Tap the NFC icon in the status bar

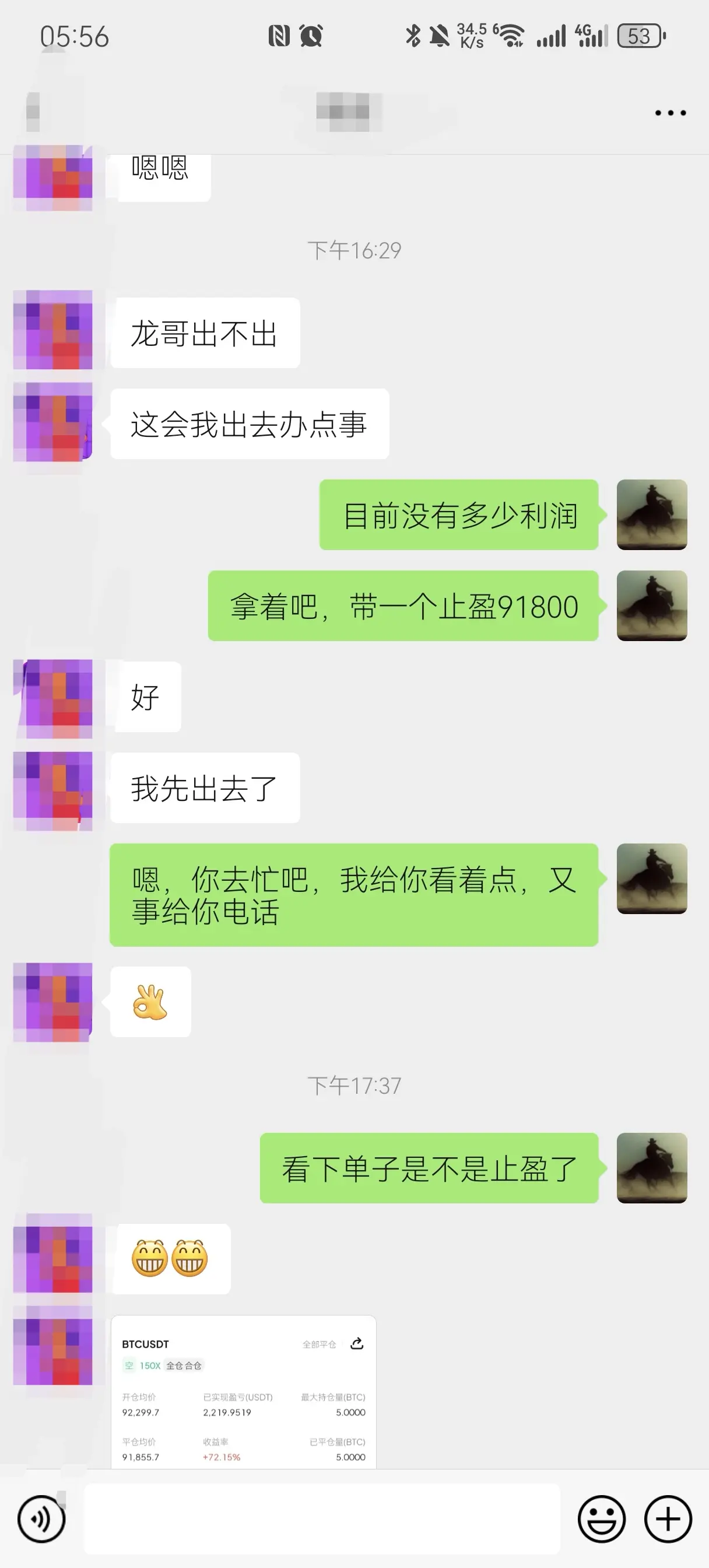279,37
